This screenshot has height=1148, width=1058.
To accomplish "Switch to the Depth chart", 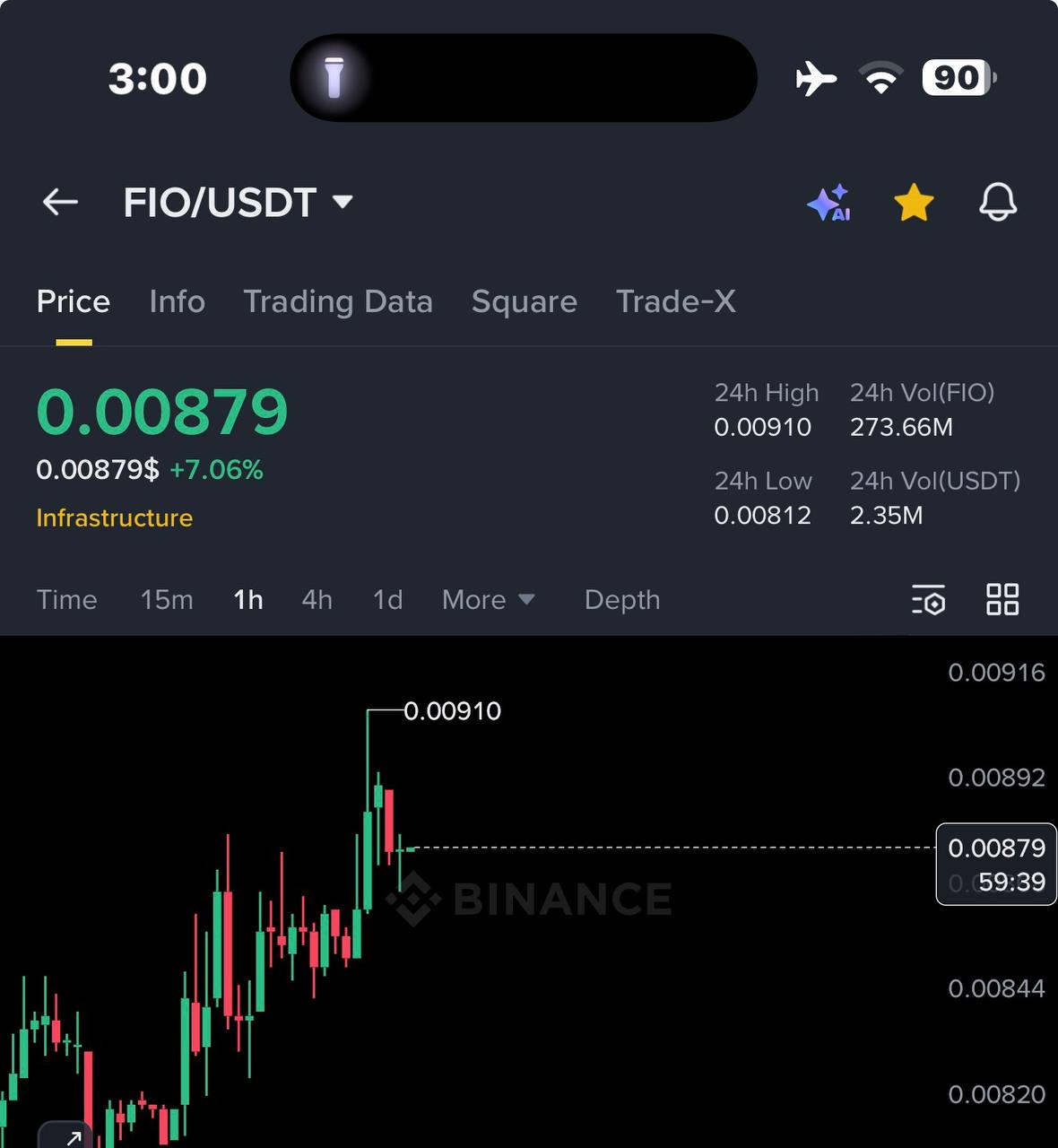I will [621, 599].
